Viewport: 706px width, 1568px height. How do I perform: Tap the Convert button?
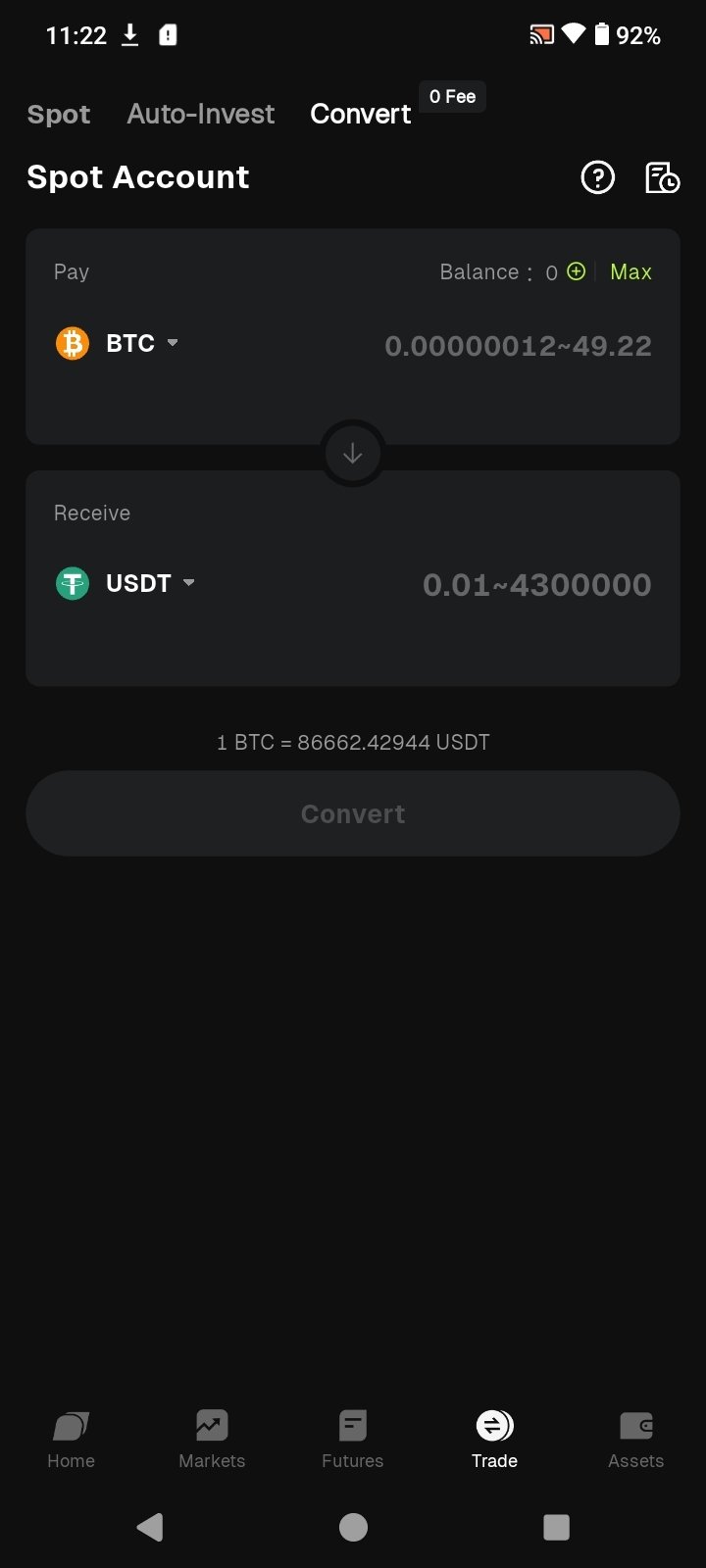coord(353,813)
